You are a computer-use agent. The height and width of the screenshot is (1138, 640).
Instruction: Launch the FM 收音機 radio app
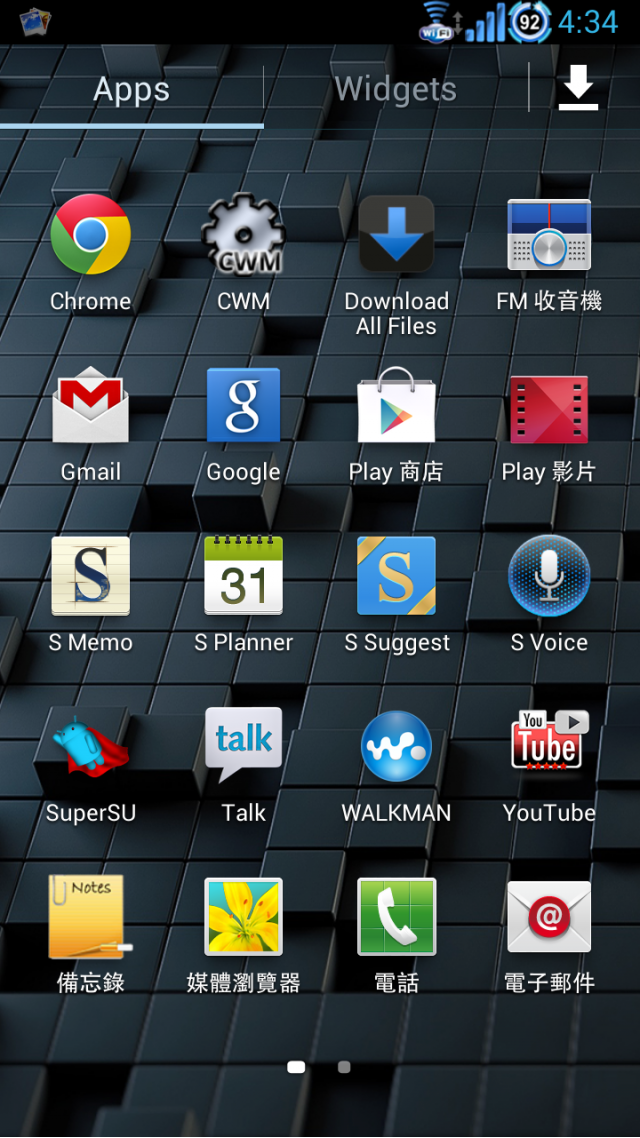click(x=549, y=235)
